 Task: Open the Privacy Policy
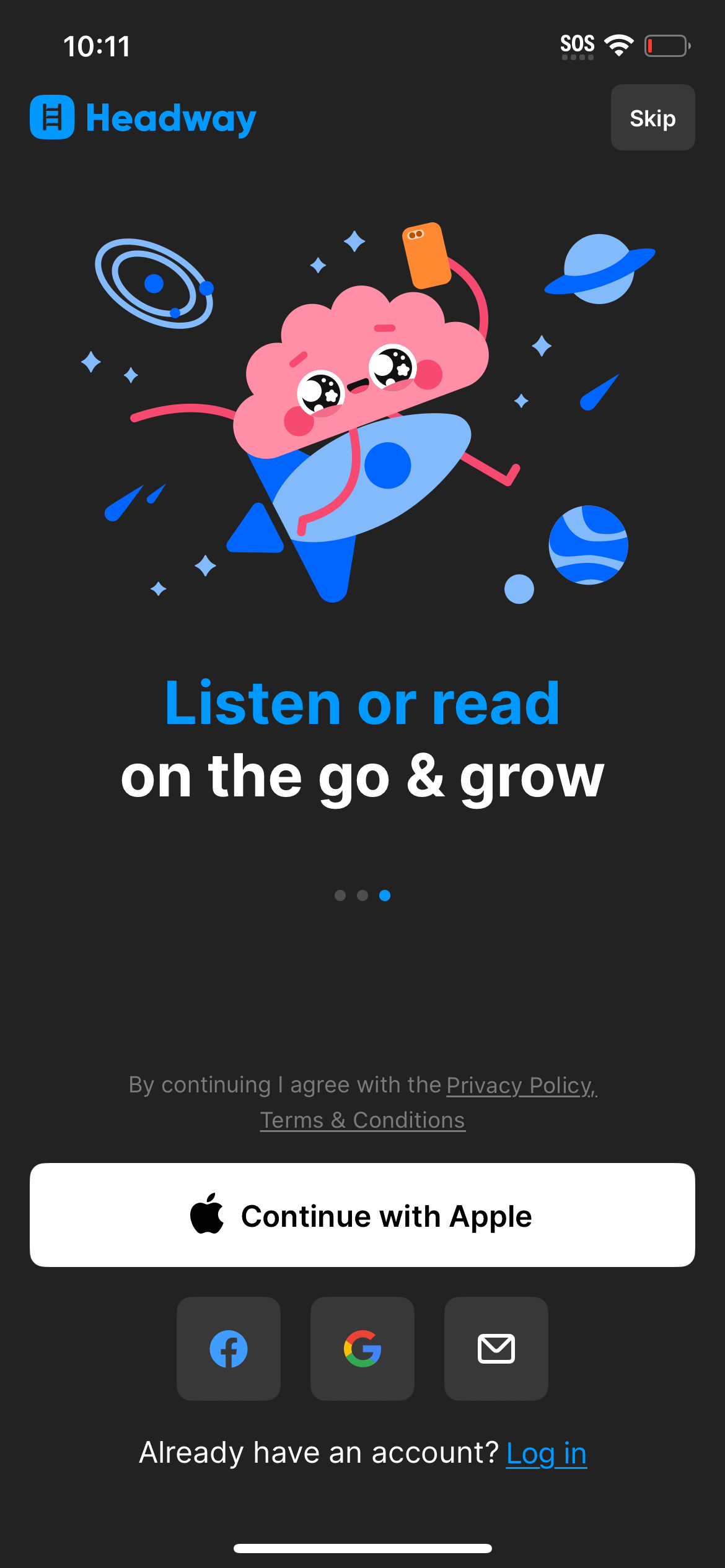(x=521, y=1085)
